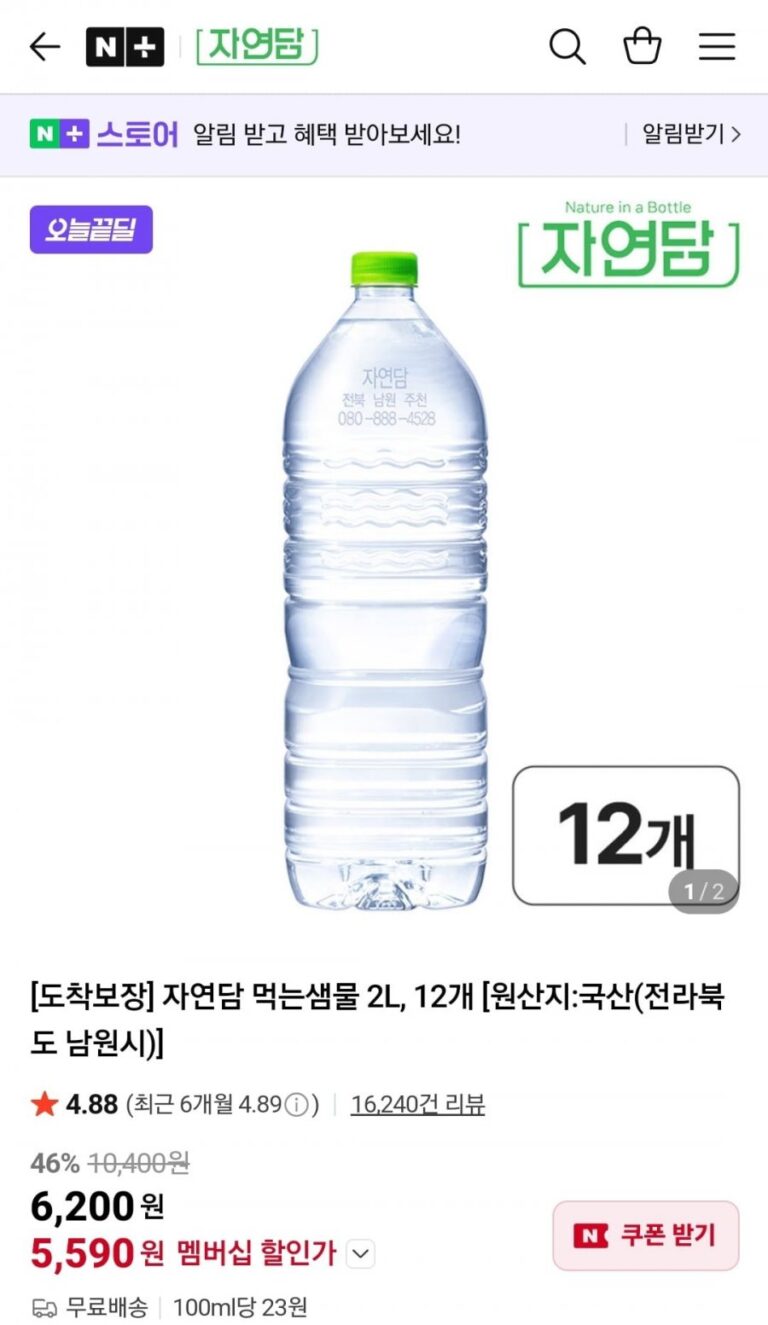Show rating info for recent 6 months

(x=297, y=1104)
